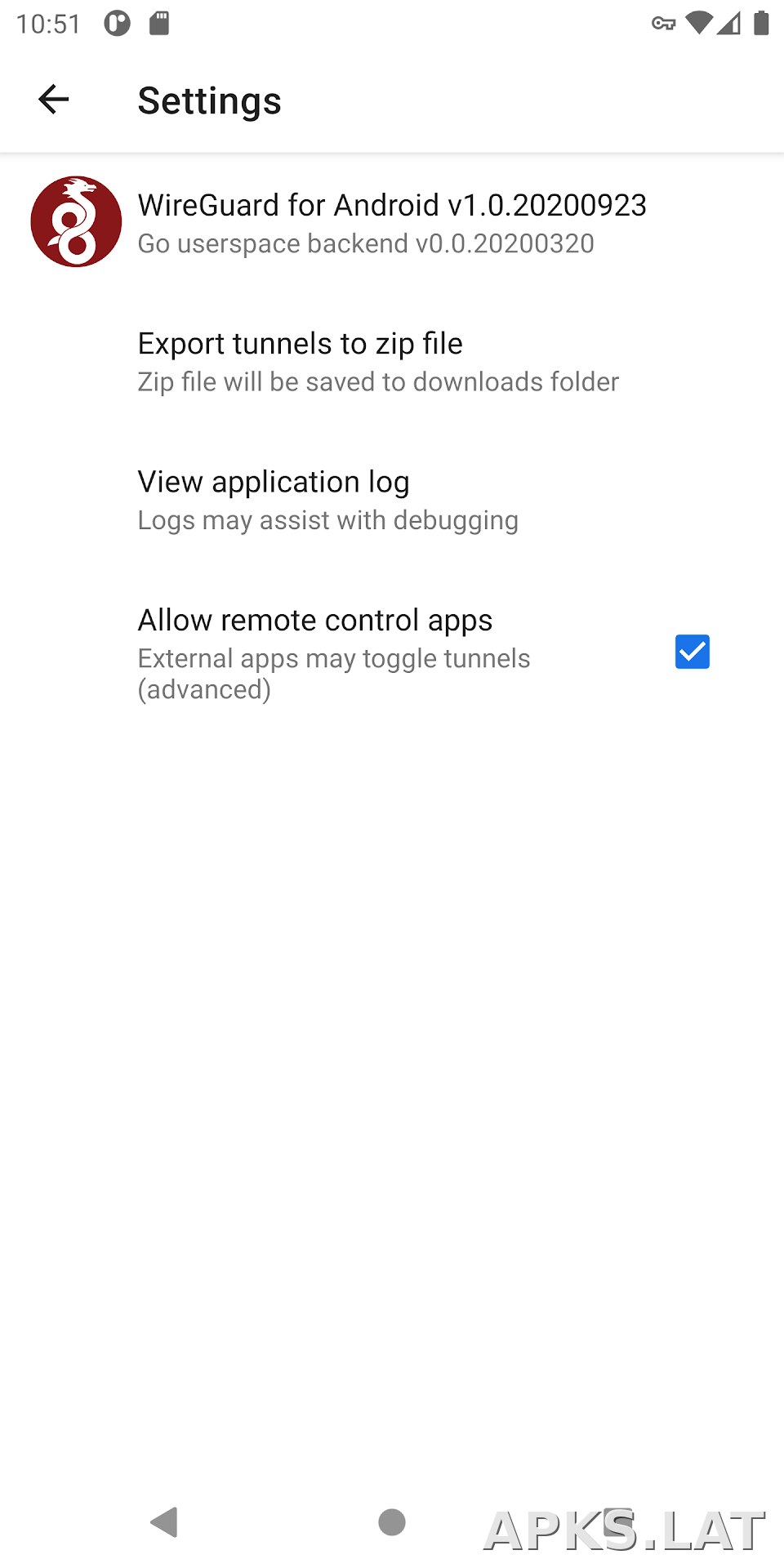Export tunnels to zip file

[x=392, y=362]
